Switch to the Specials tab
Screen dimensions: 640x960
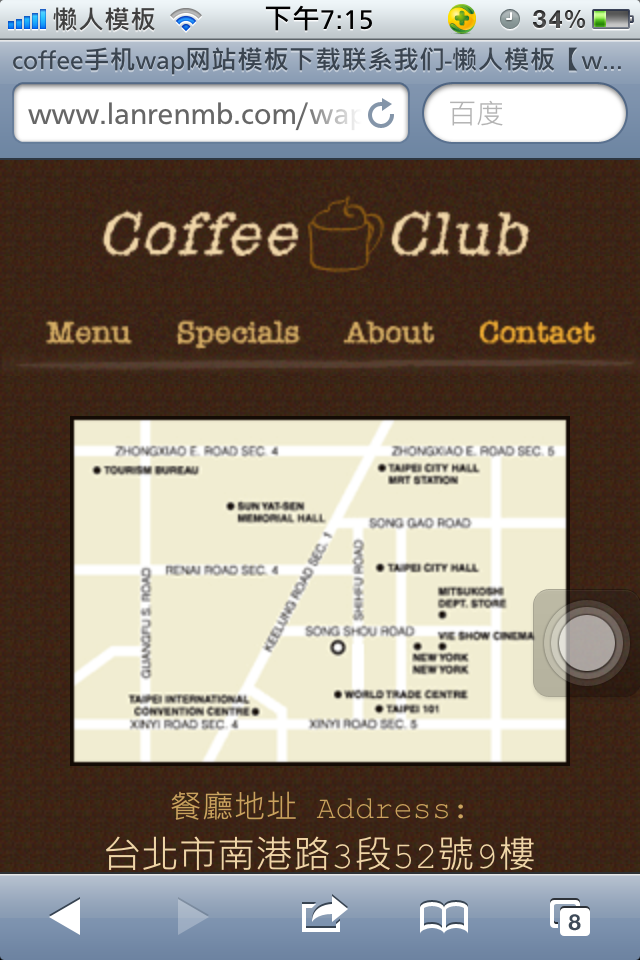238,333
